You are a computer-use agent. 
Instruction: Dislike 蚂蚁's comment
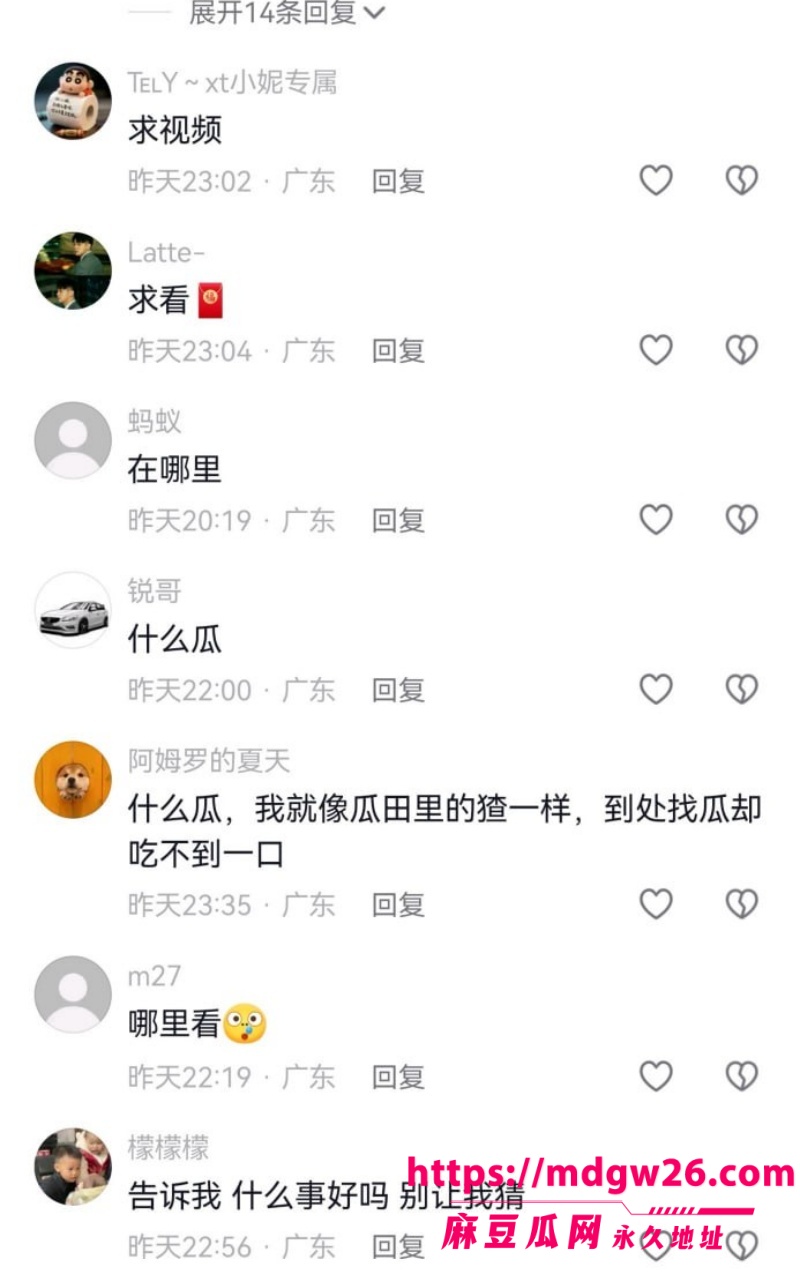pyautogui.click(x=742, y=519)
